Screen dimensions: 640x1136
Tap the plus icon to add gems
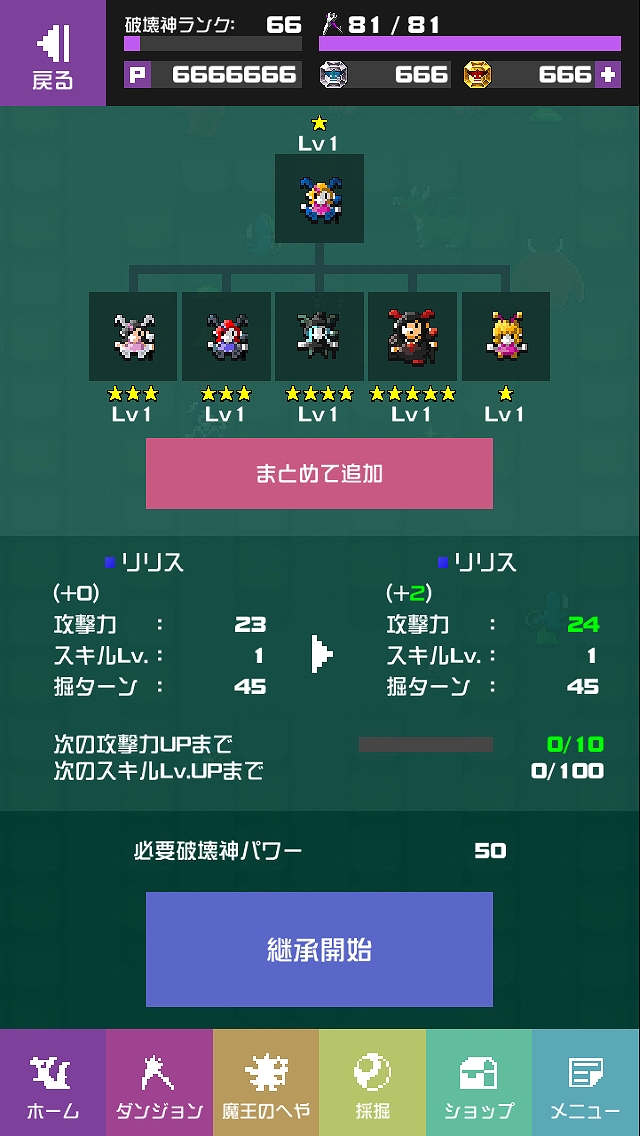pos(607,75)
